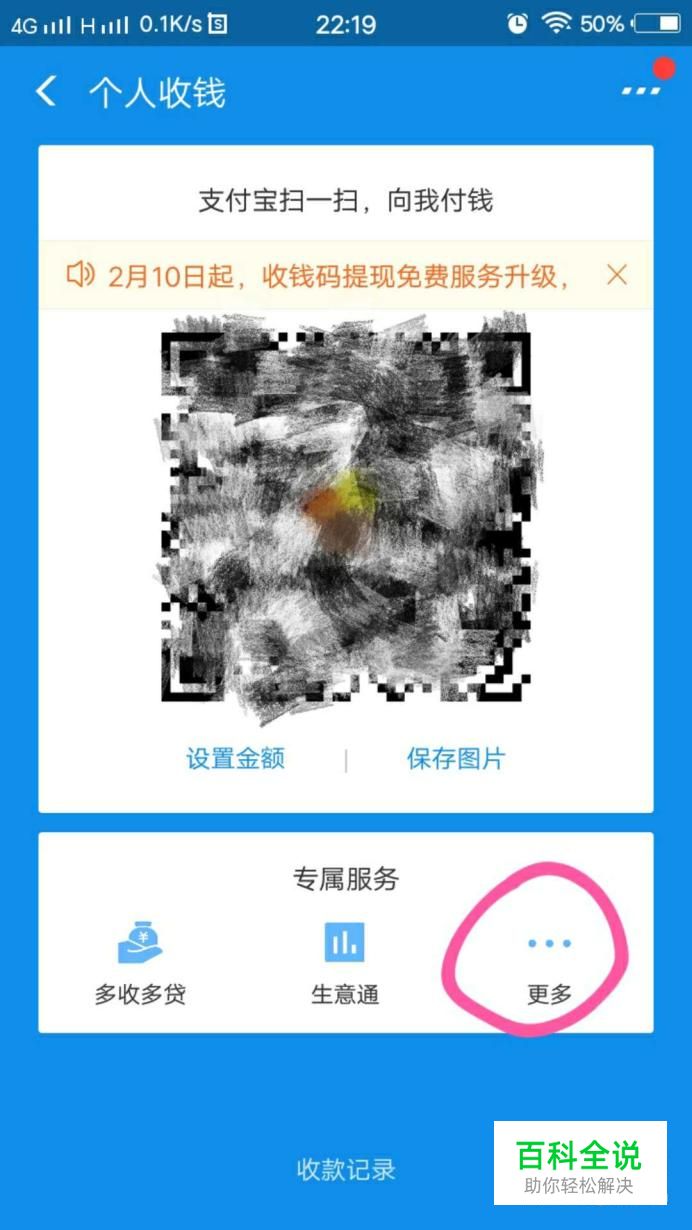Image resolution: width=692 pixels, height=1230 pixels.
Task: View 收款记录 payment records
Action: pyautogui.click(x=346, y=1168)
